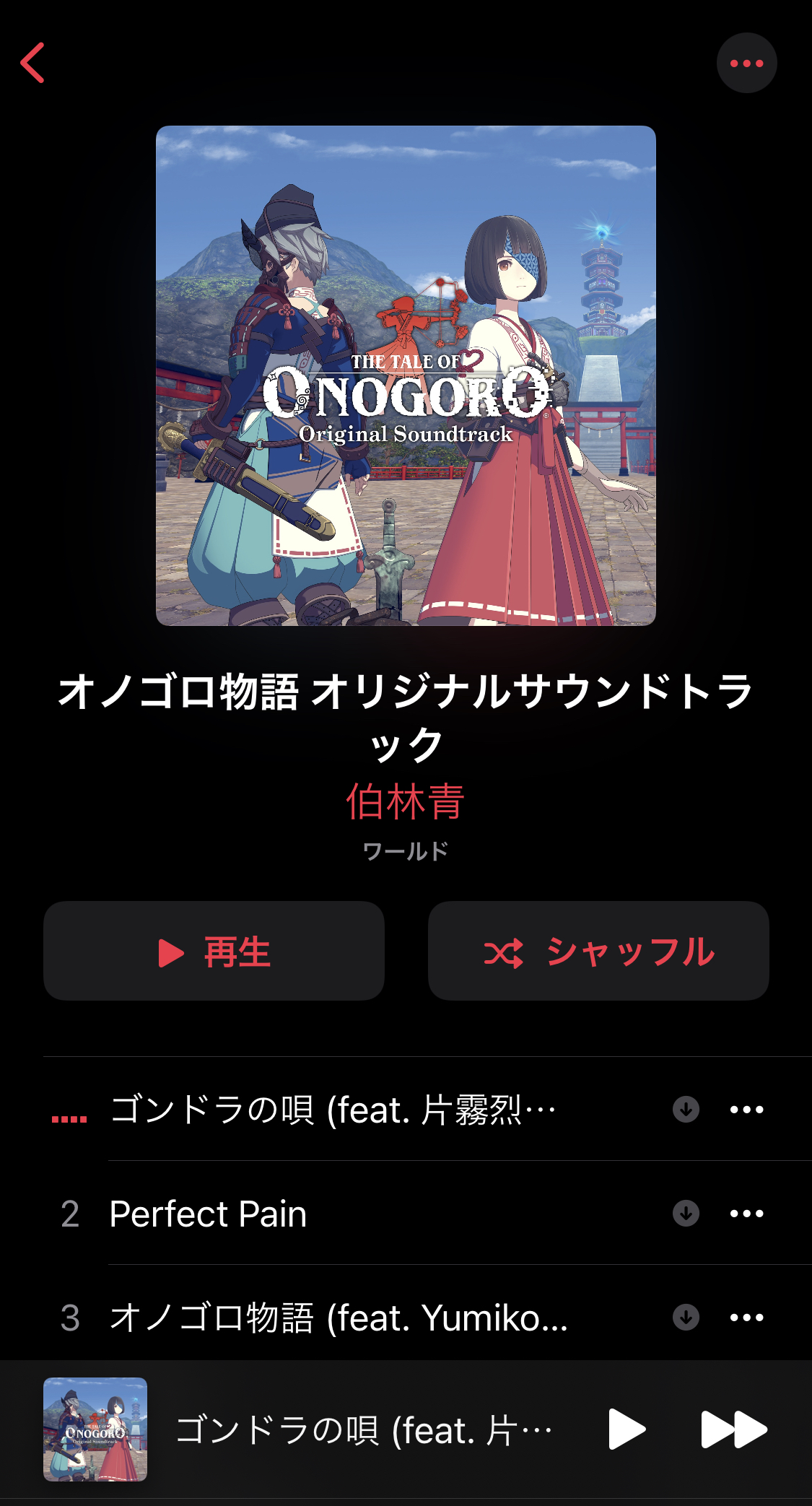Resume playback in the mini player
This screenshot has width=812, height=1506.
pyautogui.click(x=626, y=1429)
